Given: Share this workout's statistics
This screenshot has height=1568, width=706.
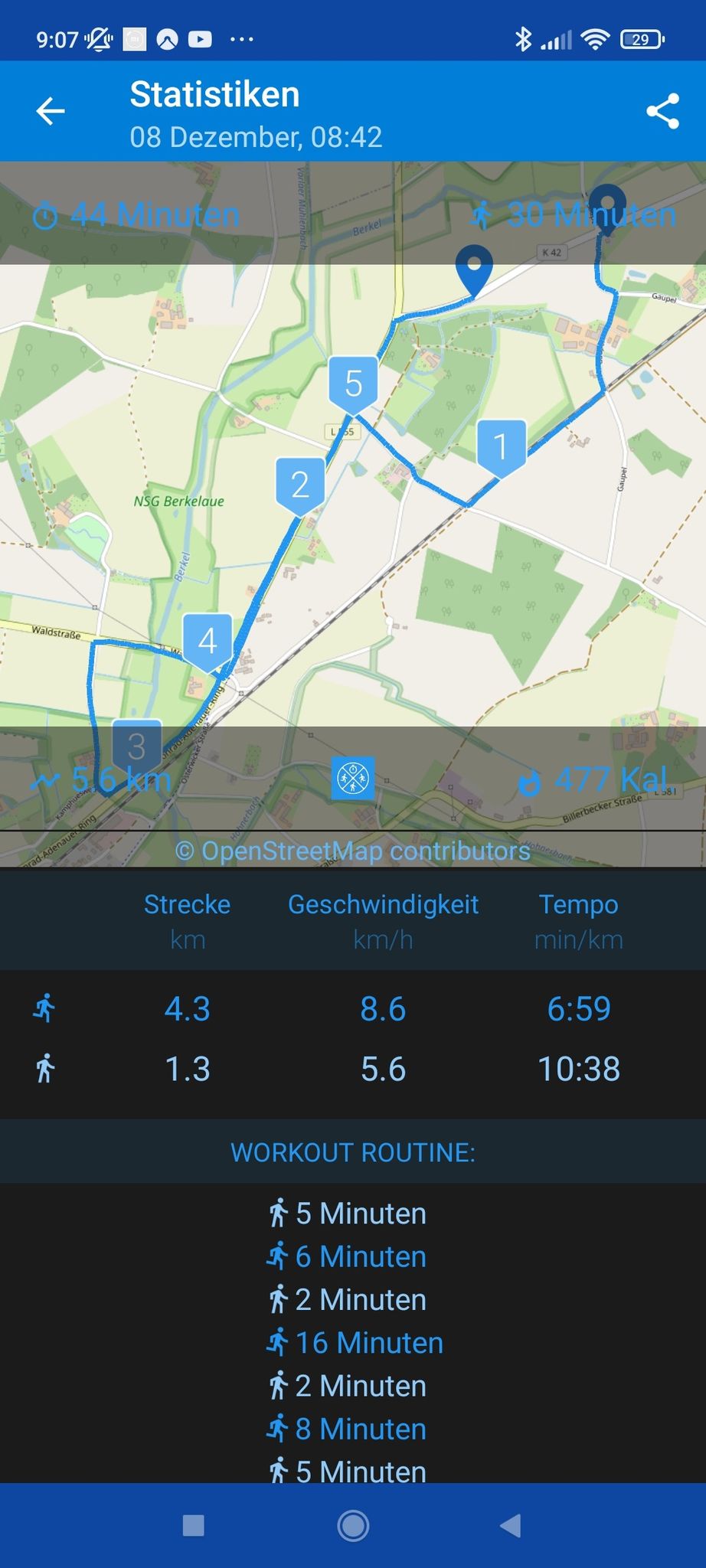Looking at the screenshot, I should click(x=662, y=111).
